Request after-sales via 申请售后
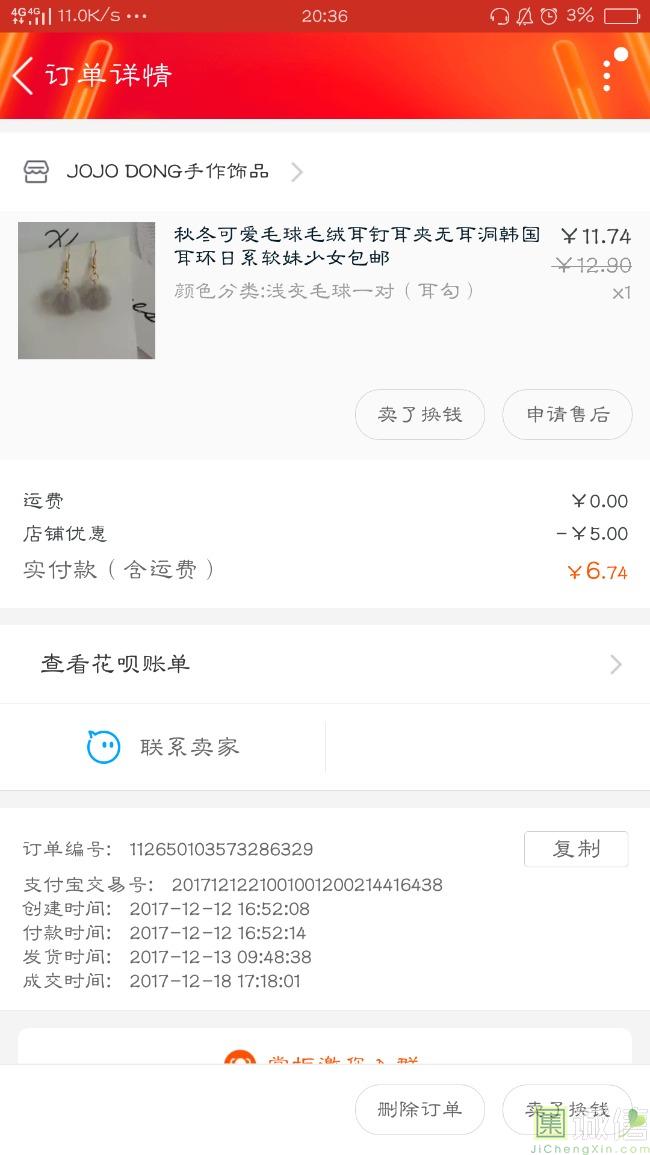The height and width of the screenshot is (1155, 650). [x=567, y=414]
